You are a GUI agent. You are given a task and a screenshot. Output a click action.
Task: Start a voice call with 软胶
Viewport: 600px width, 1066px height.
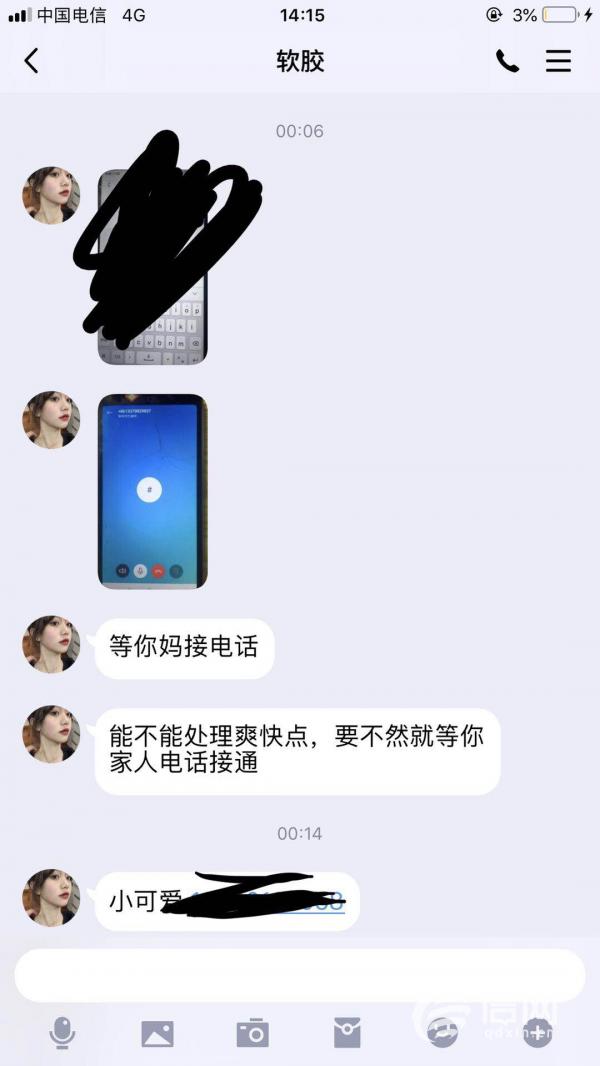(507, 61)
